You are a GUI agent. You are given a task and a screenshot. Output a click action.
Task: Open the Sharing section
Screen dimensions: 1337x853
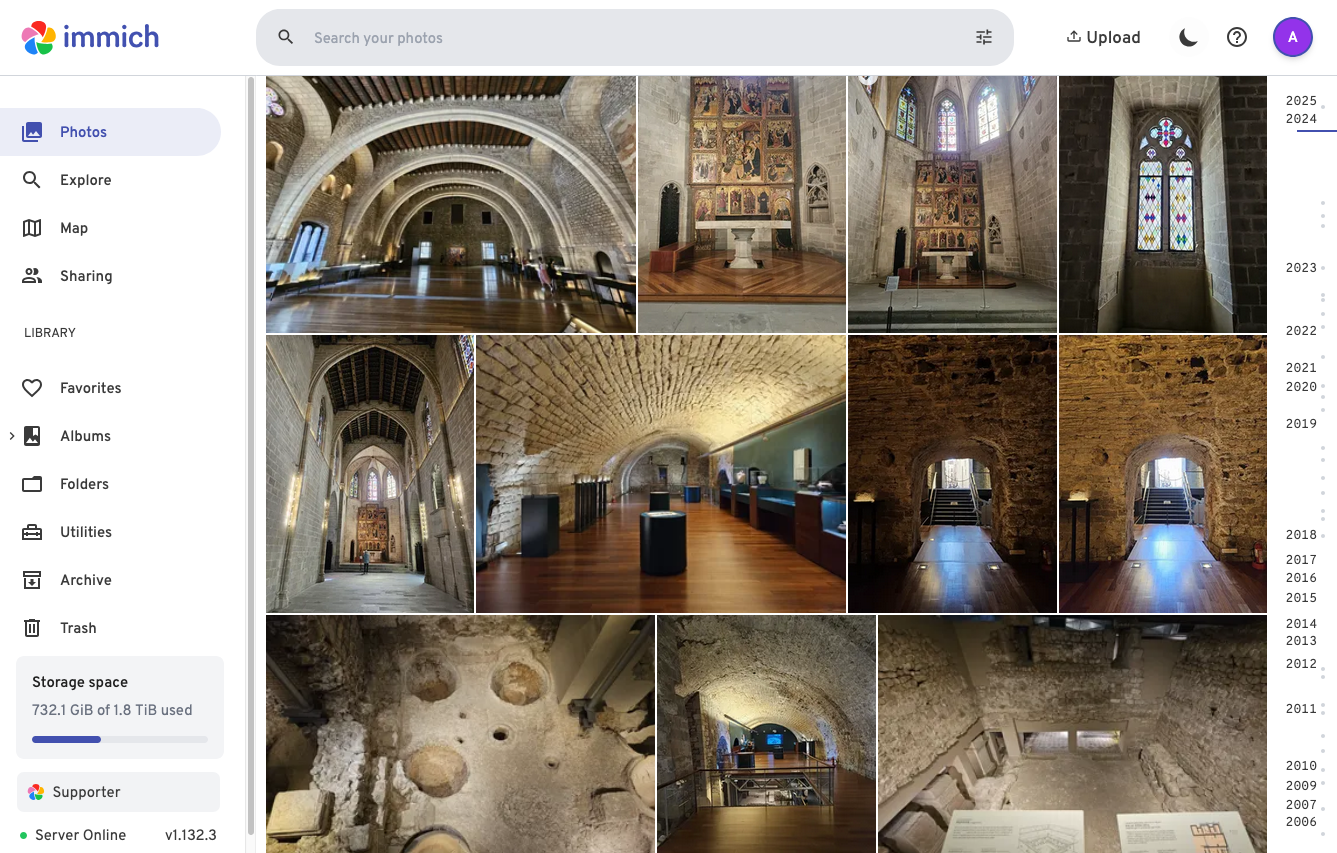(86, 276)
